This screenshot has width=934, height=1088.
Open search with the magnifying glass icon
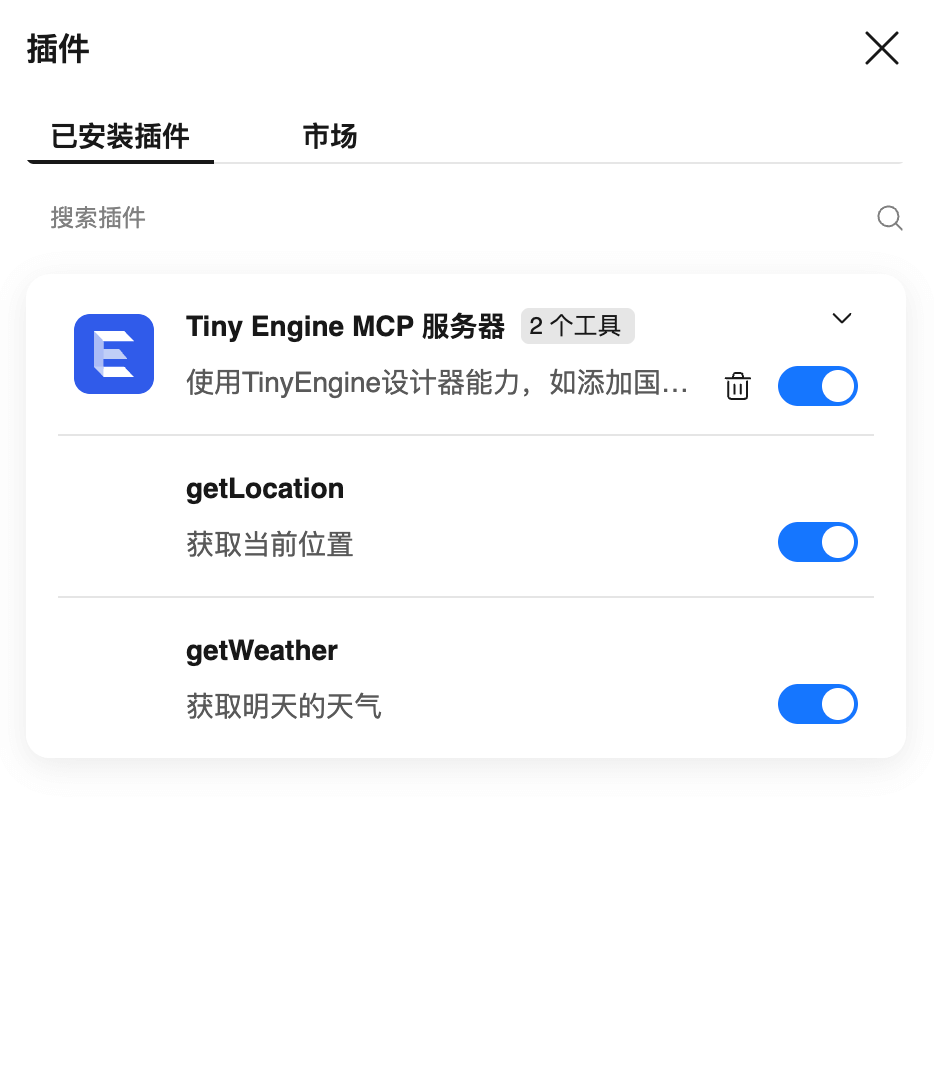coord(889,218)
